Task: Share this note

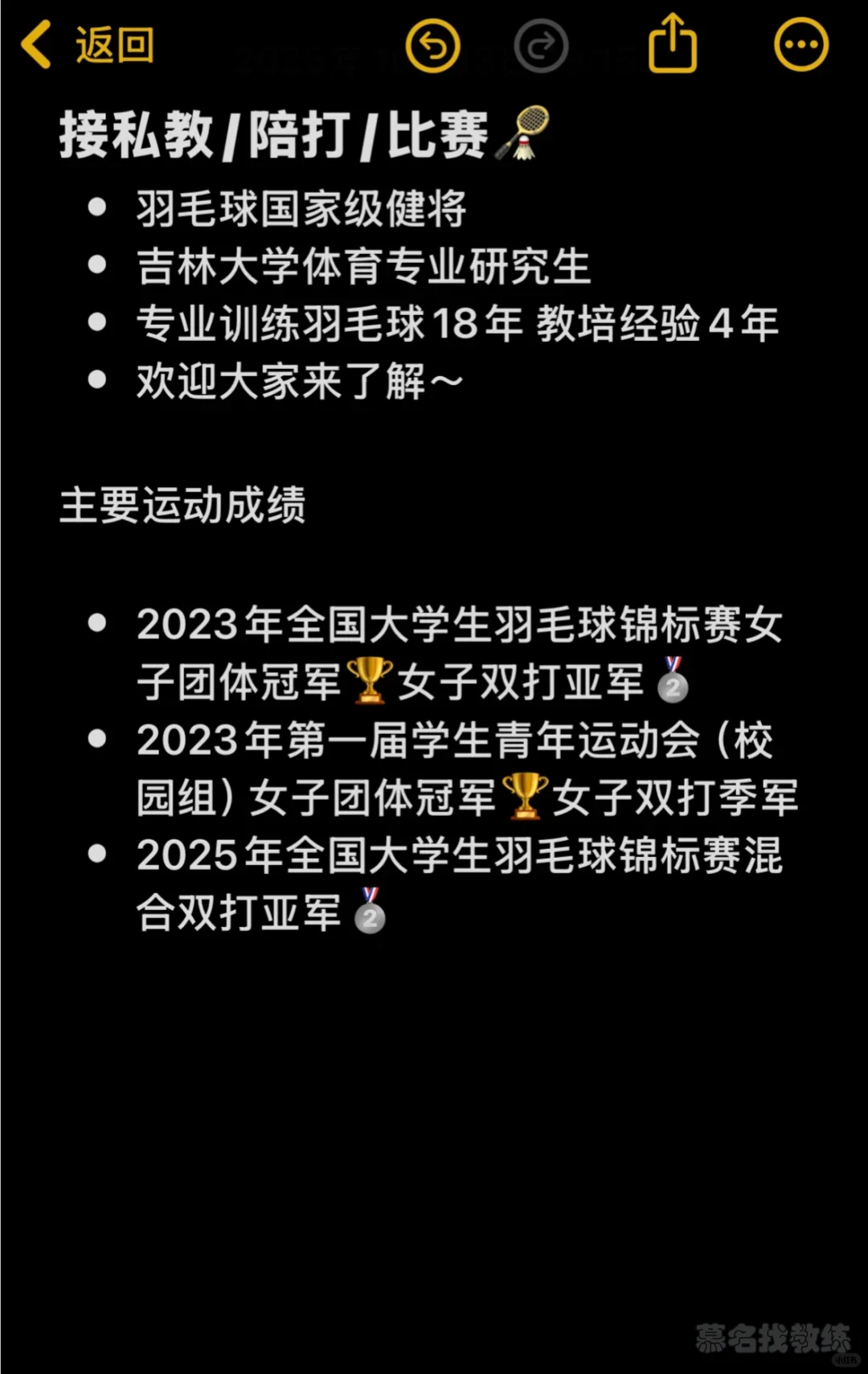Action: pos(673,44)
